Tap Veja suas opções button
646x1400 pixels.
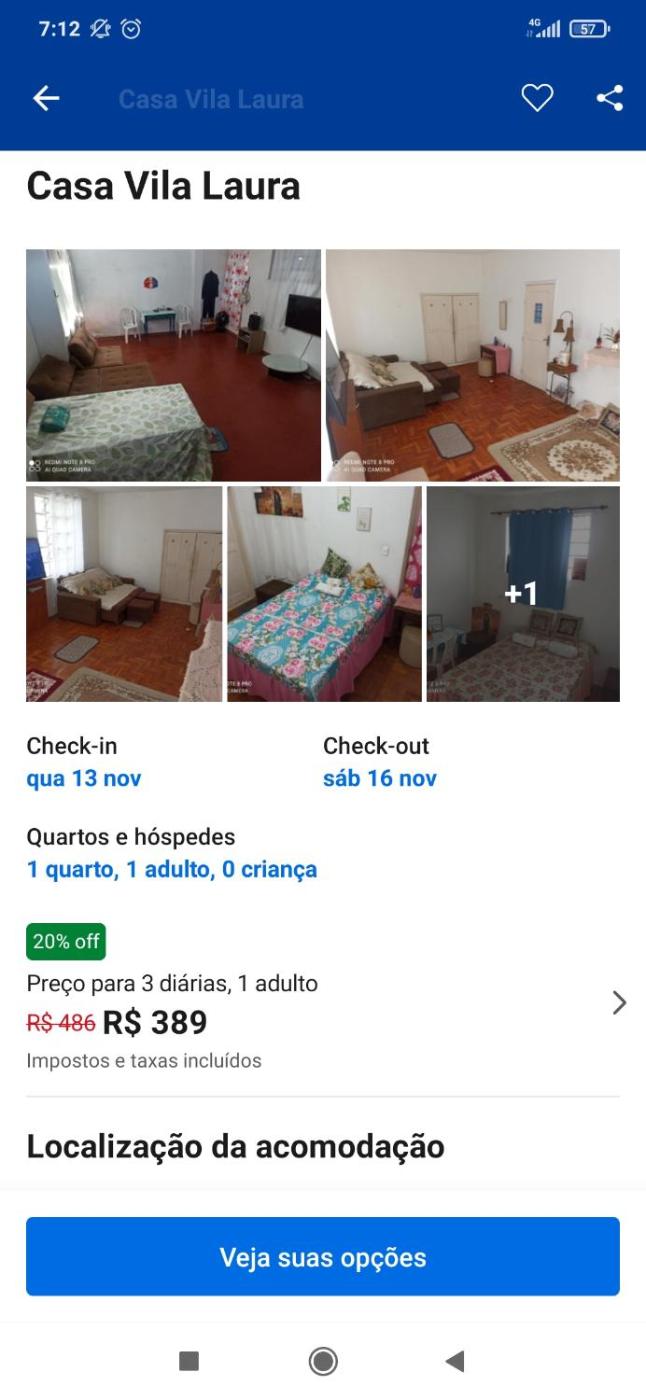tap(323, 1257)
